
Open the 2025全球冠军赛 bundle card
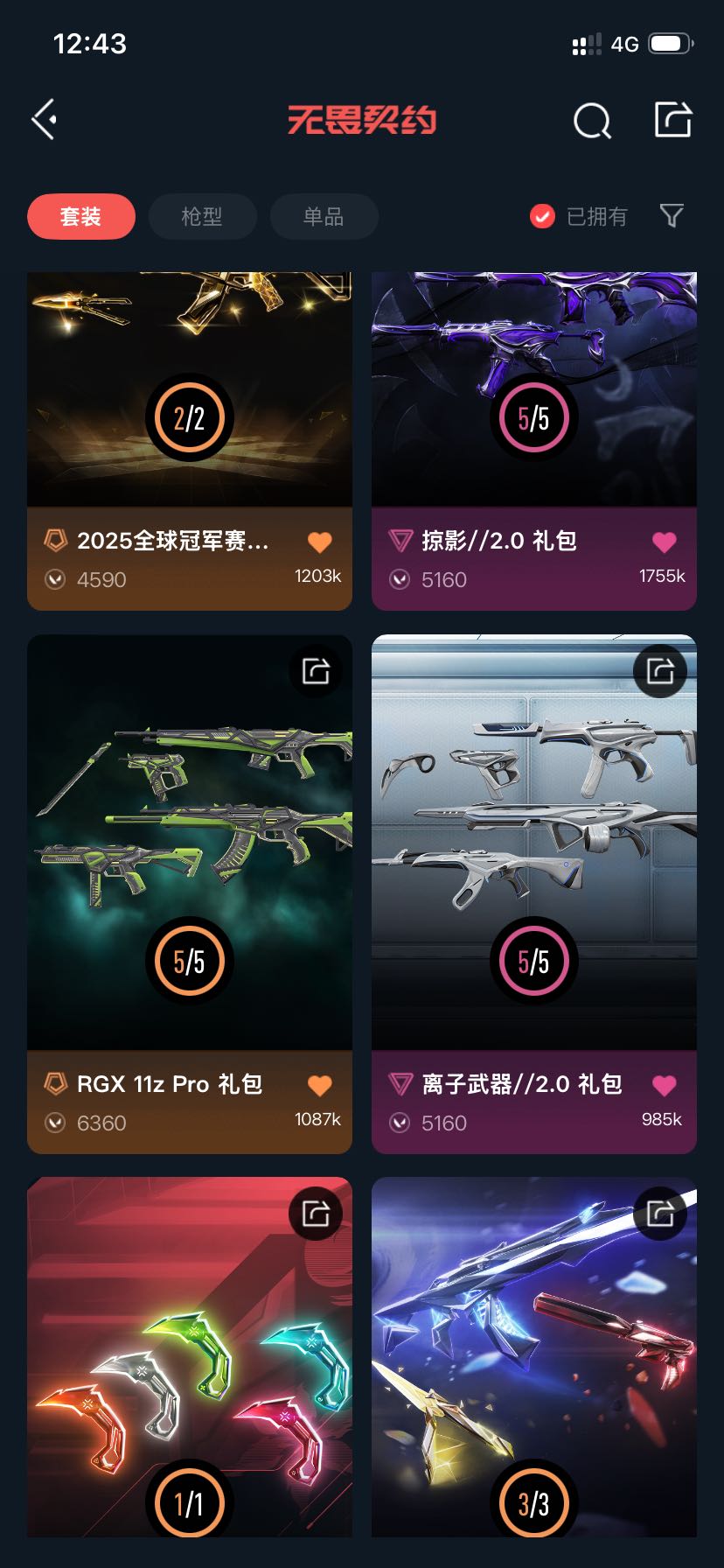190,441
